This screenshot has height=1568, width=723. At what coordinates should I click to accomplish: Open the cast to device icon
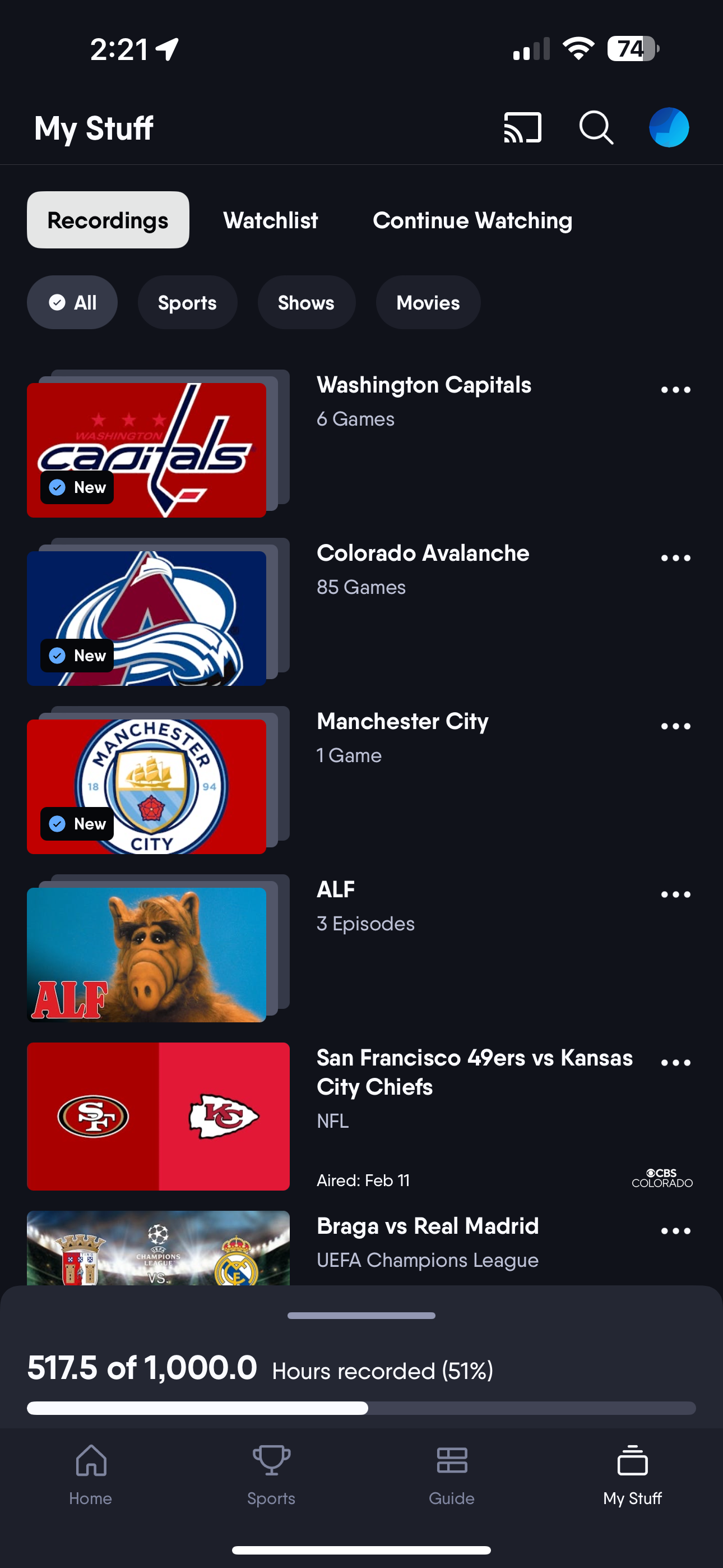pos(522,128)
